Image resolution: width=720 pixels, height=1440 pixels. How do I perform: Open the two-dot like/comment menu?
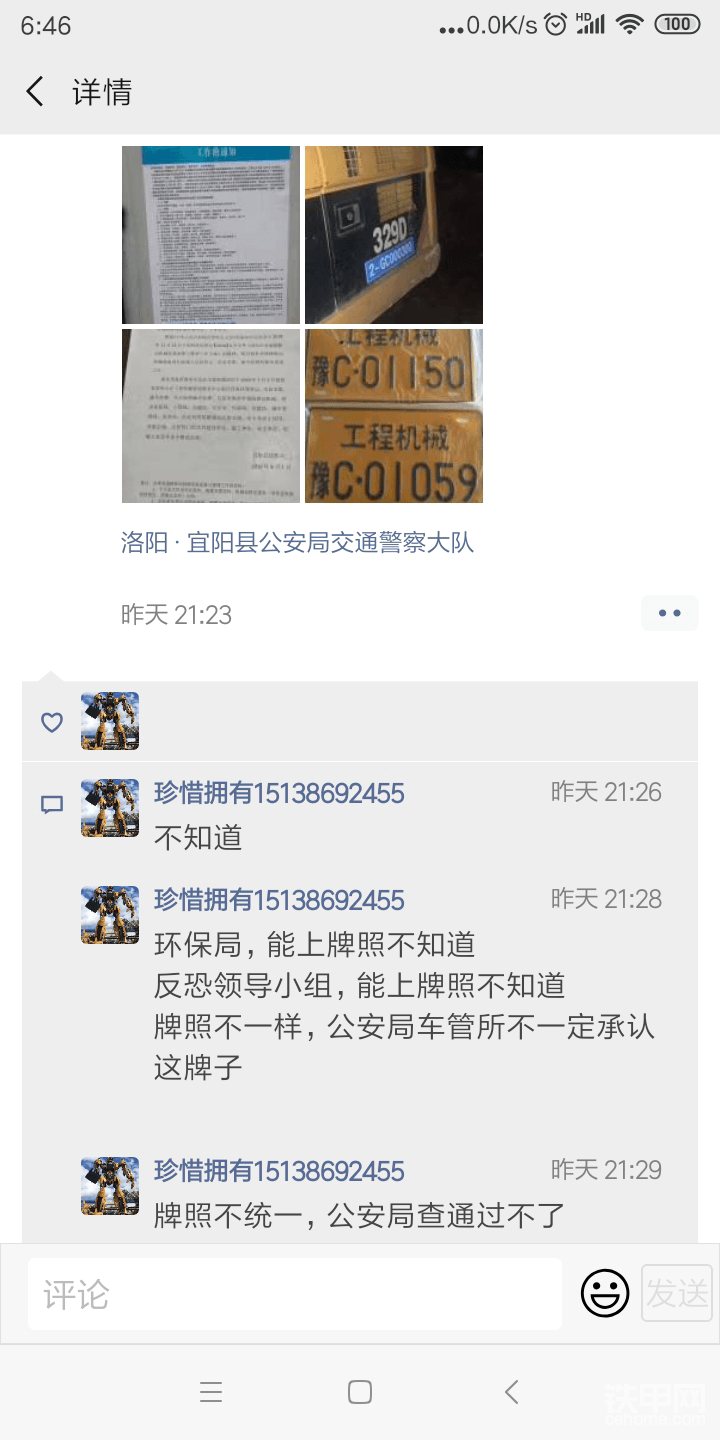click(669, 613)
